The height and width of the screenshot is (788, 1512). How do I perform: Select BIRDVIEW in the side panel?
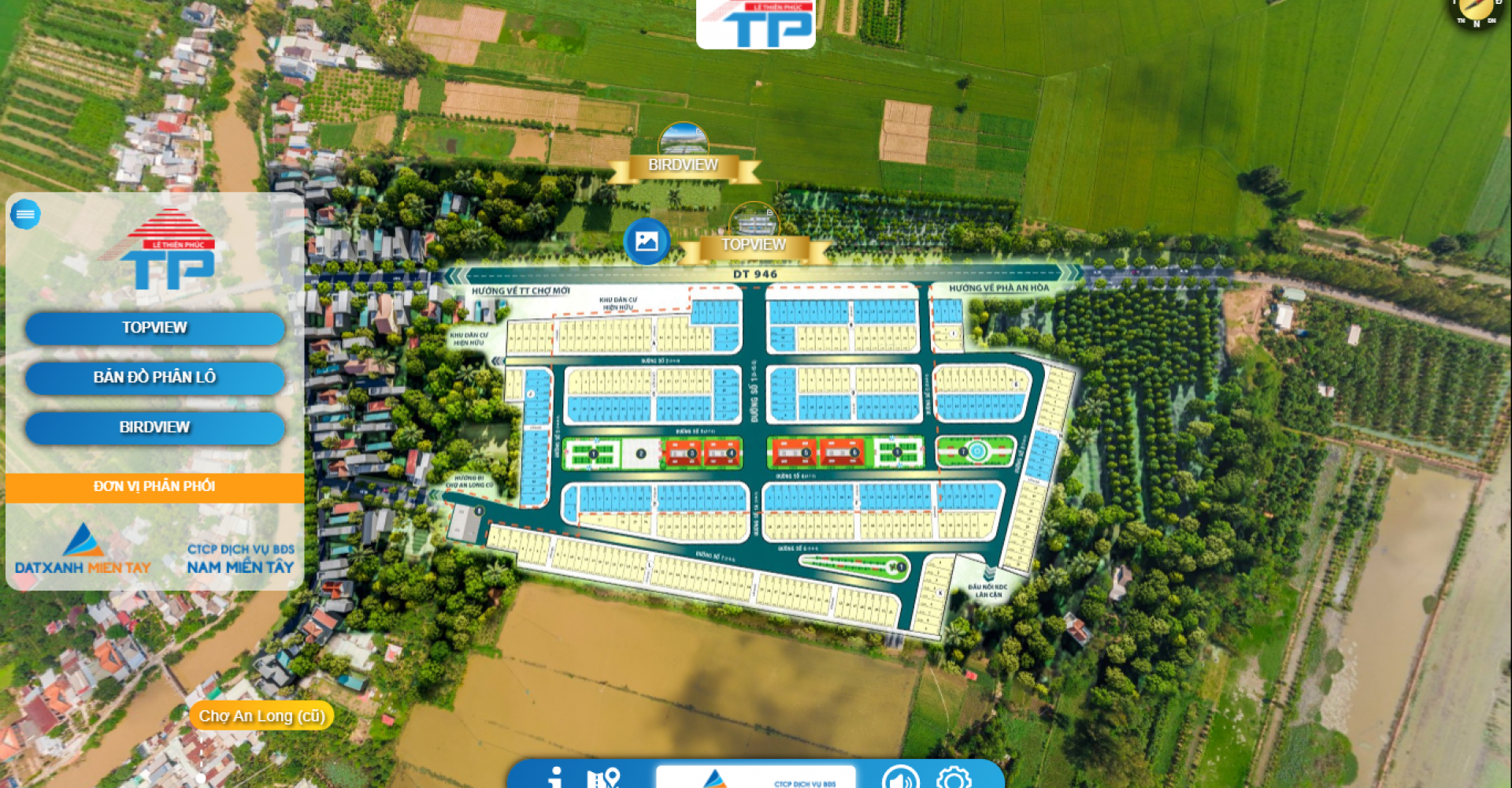coord(154,427)
